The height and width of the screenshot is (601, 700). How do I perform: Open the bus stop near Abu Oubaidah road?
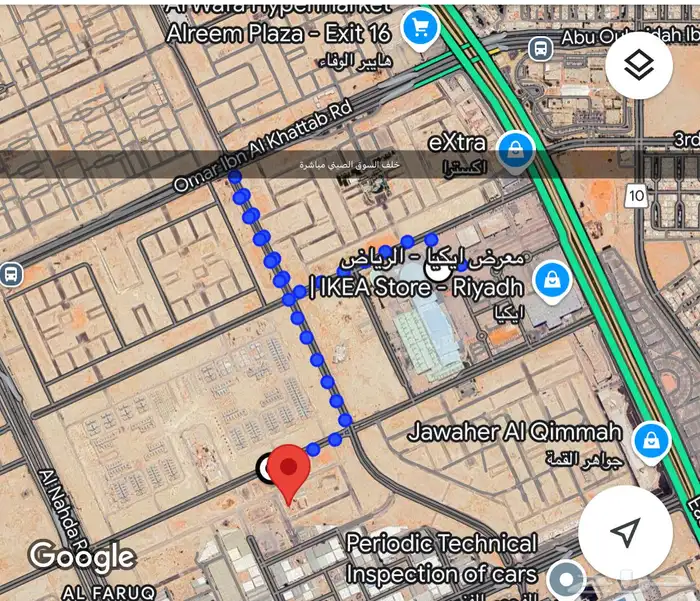[x=541, y=48]
